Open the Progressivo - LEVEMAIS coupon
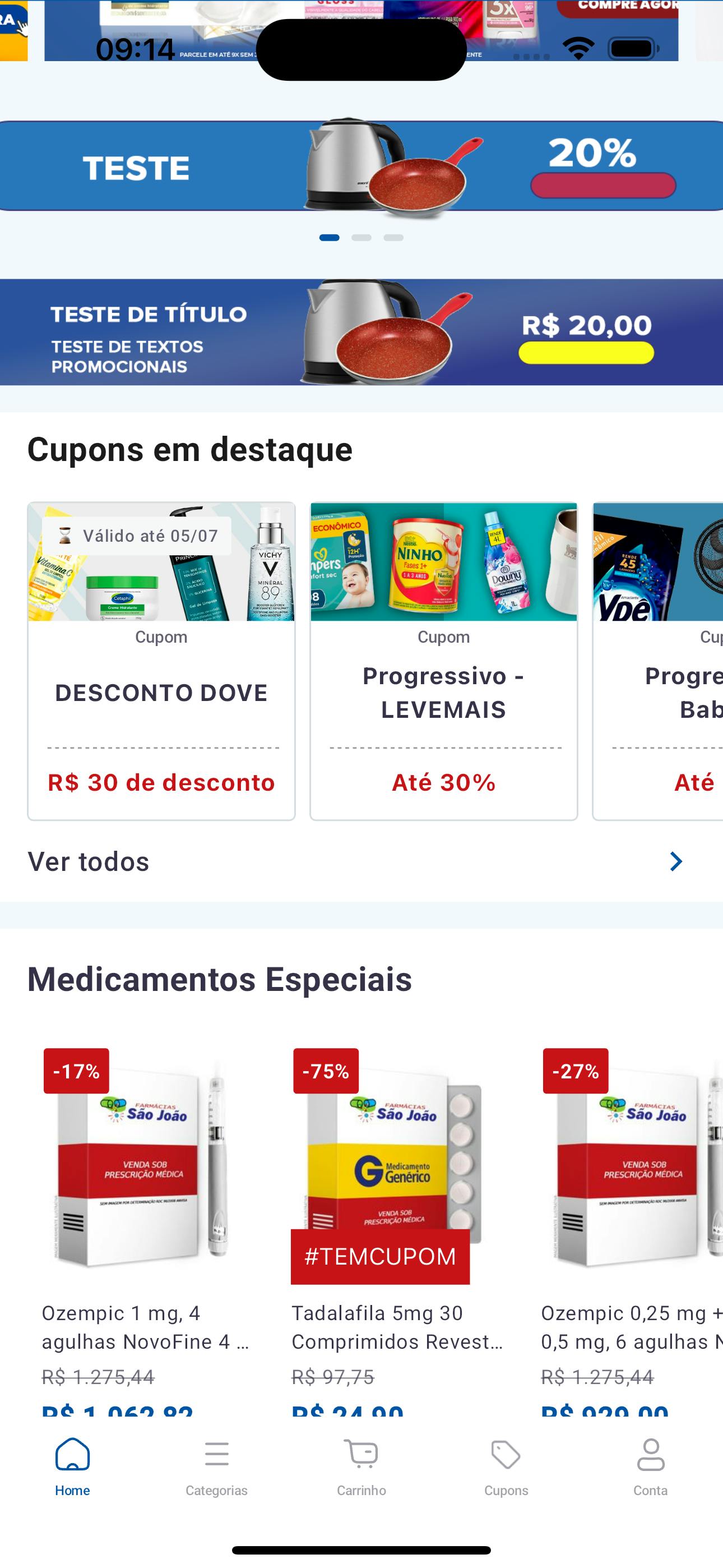This screenshot has height=1568, width=723. point(444,661)
